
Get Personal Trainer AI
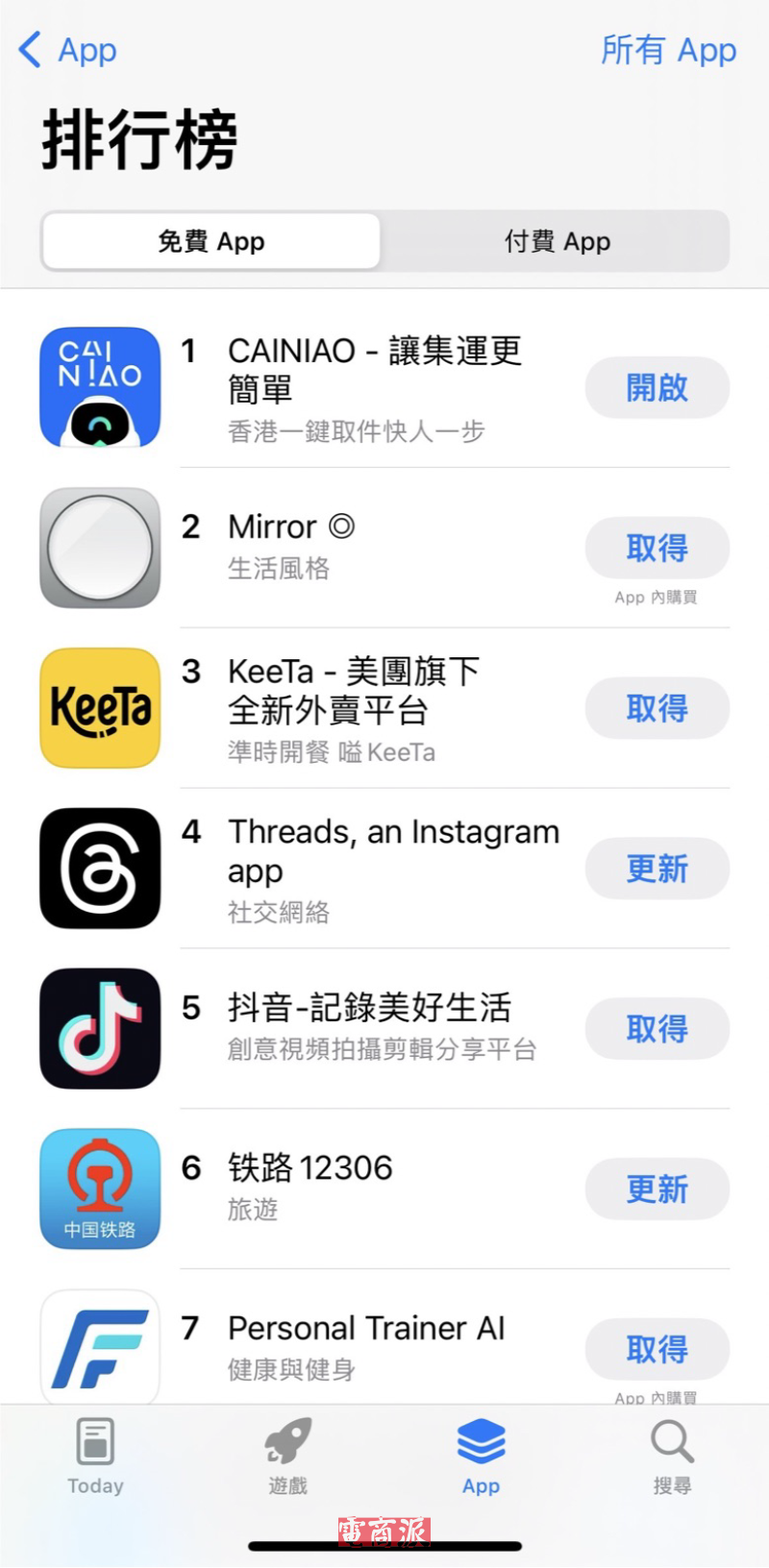(x=657, y=1349)
